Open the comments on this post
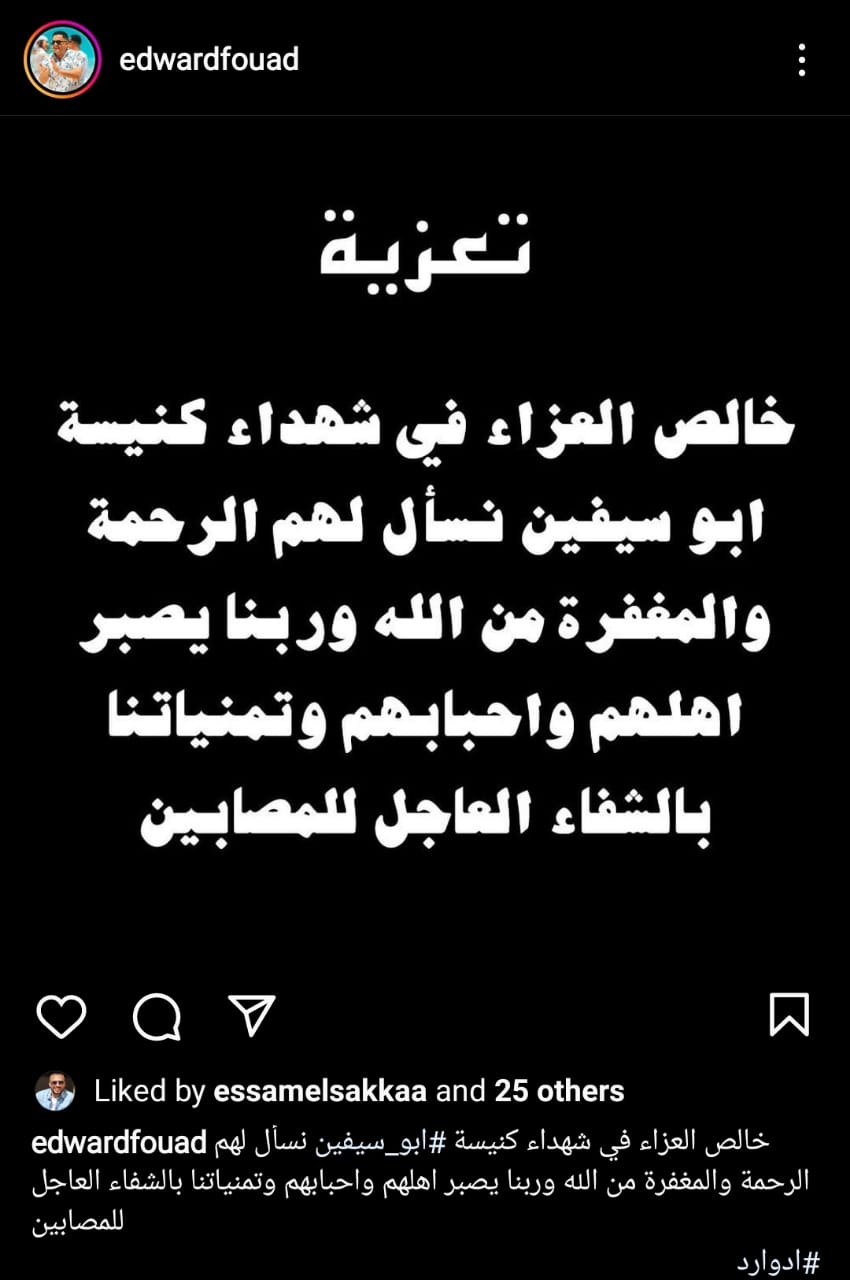 (x=157, y=1017)
